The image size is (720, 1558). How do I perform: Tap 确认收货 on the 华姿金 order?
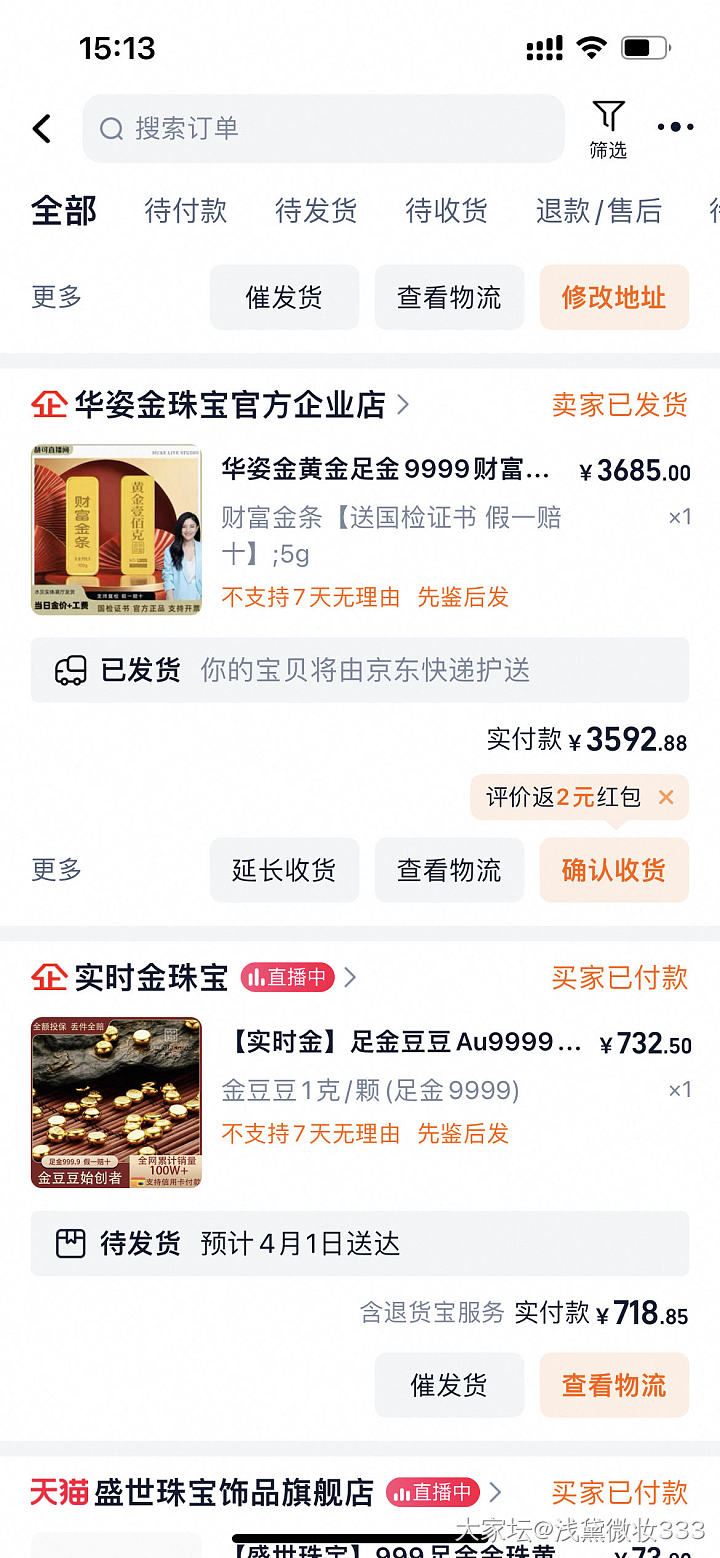[614, 870]
